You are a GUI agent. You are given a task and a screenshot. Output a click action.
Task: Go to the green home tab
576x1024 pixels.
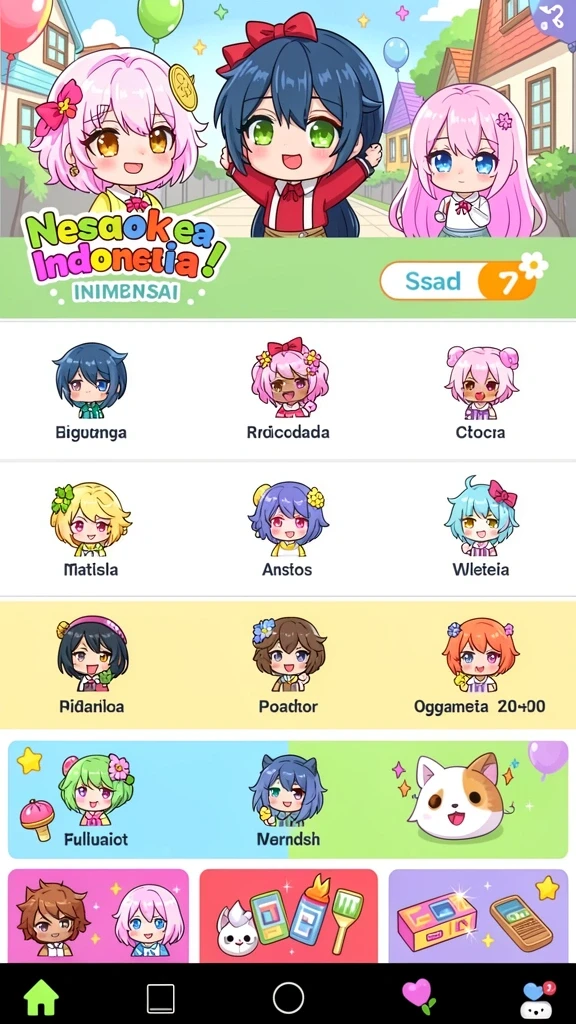[x=41, y=997]
